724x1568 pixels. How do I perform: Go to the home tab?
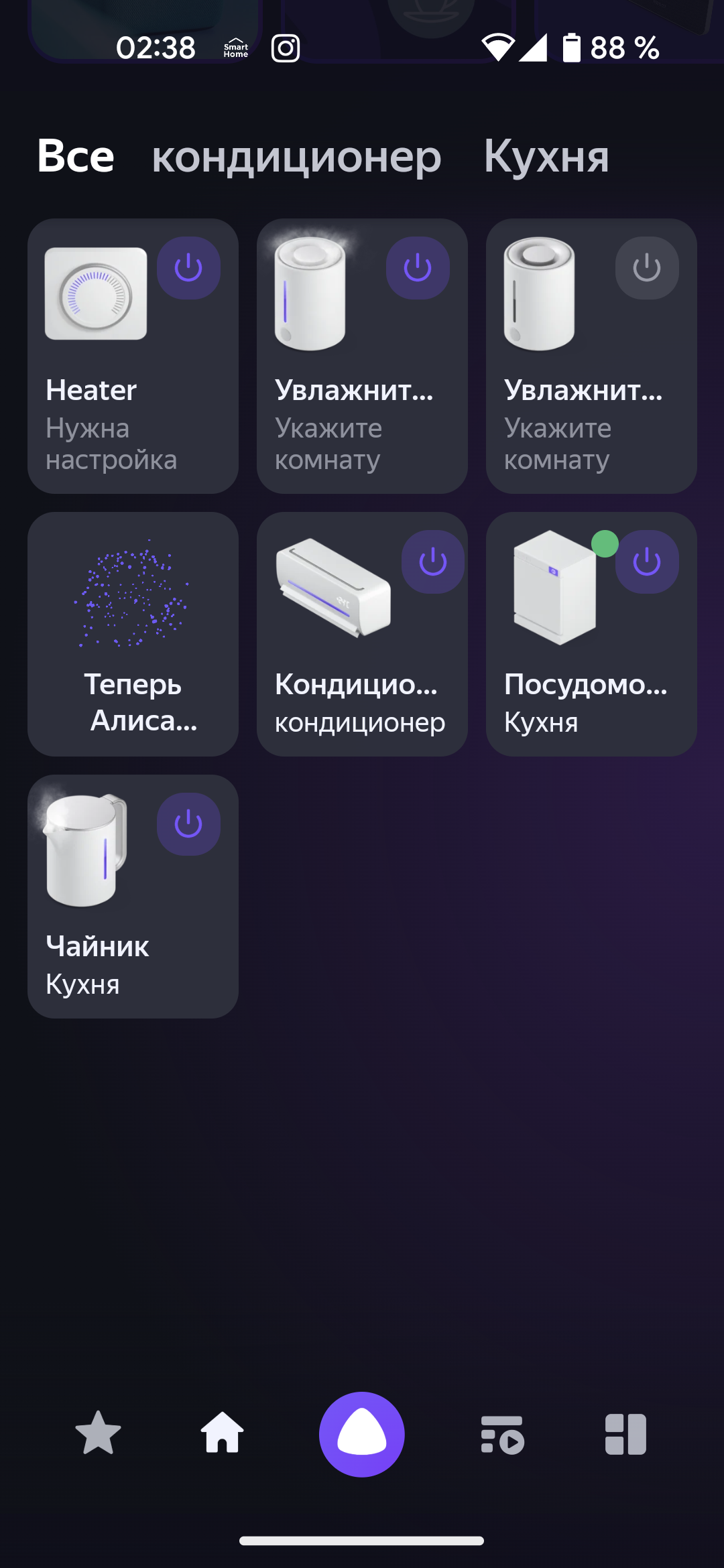pyautogui.click(x=222, y=1433)
